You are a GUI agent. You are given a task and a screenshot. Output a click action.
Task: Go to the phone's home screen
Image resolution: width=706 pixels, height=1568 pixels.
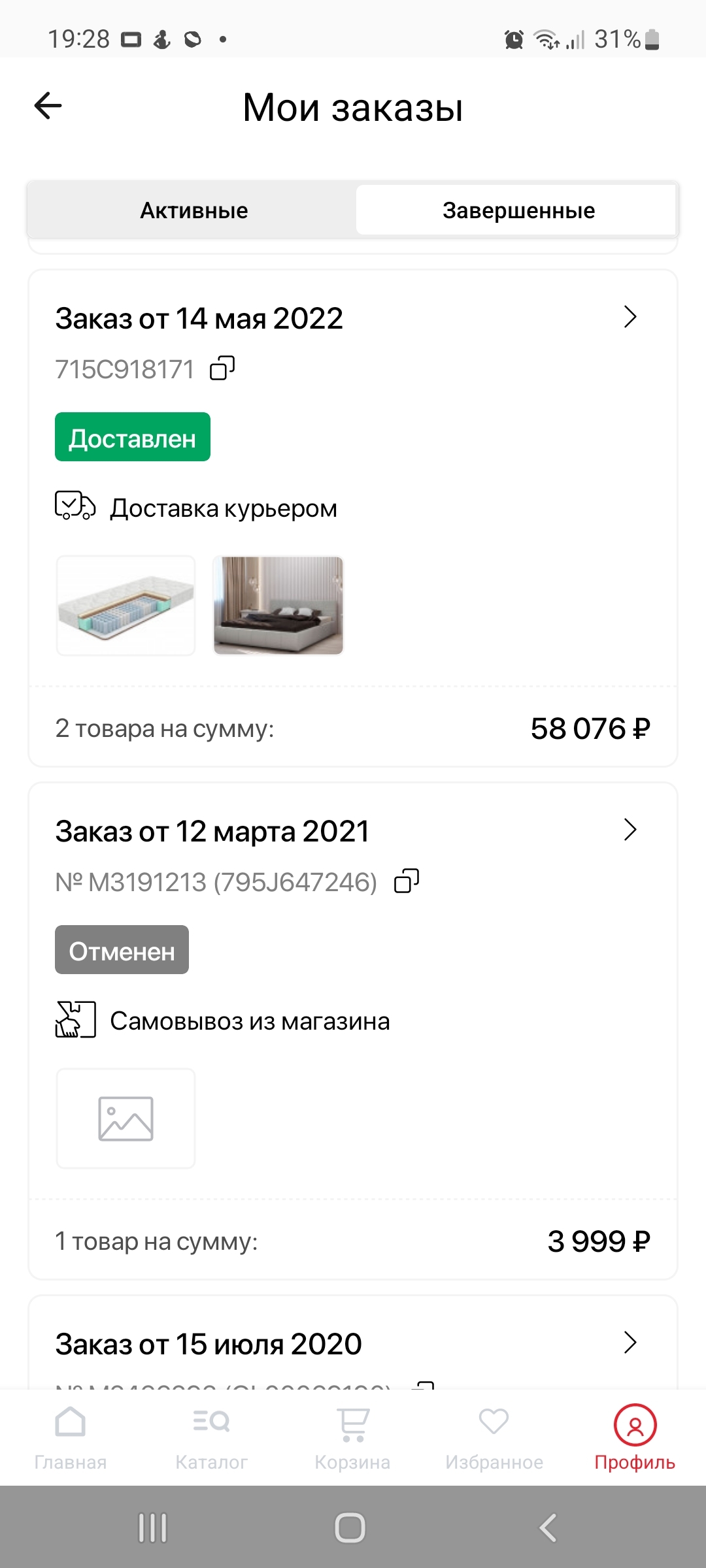click(350, 1528)
